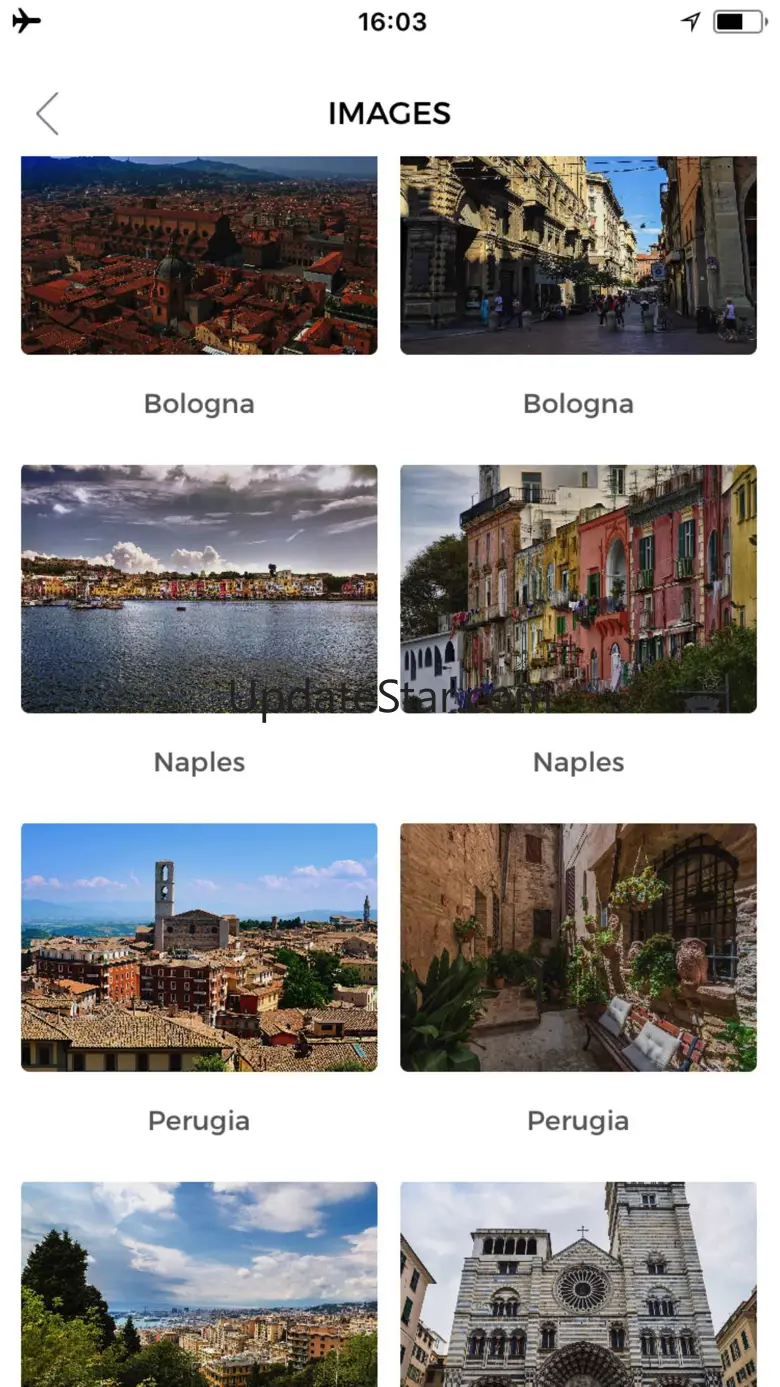View the Bologna street scene image
Viewport: 780px width, 1387px height.
pos(578,255)
